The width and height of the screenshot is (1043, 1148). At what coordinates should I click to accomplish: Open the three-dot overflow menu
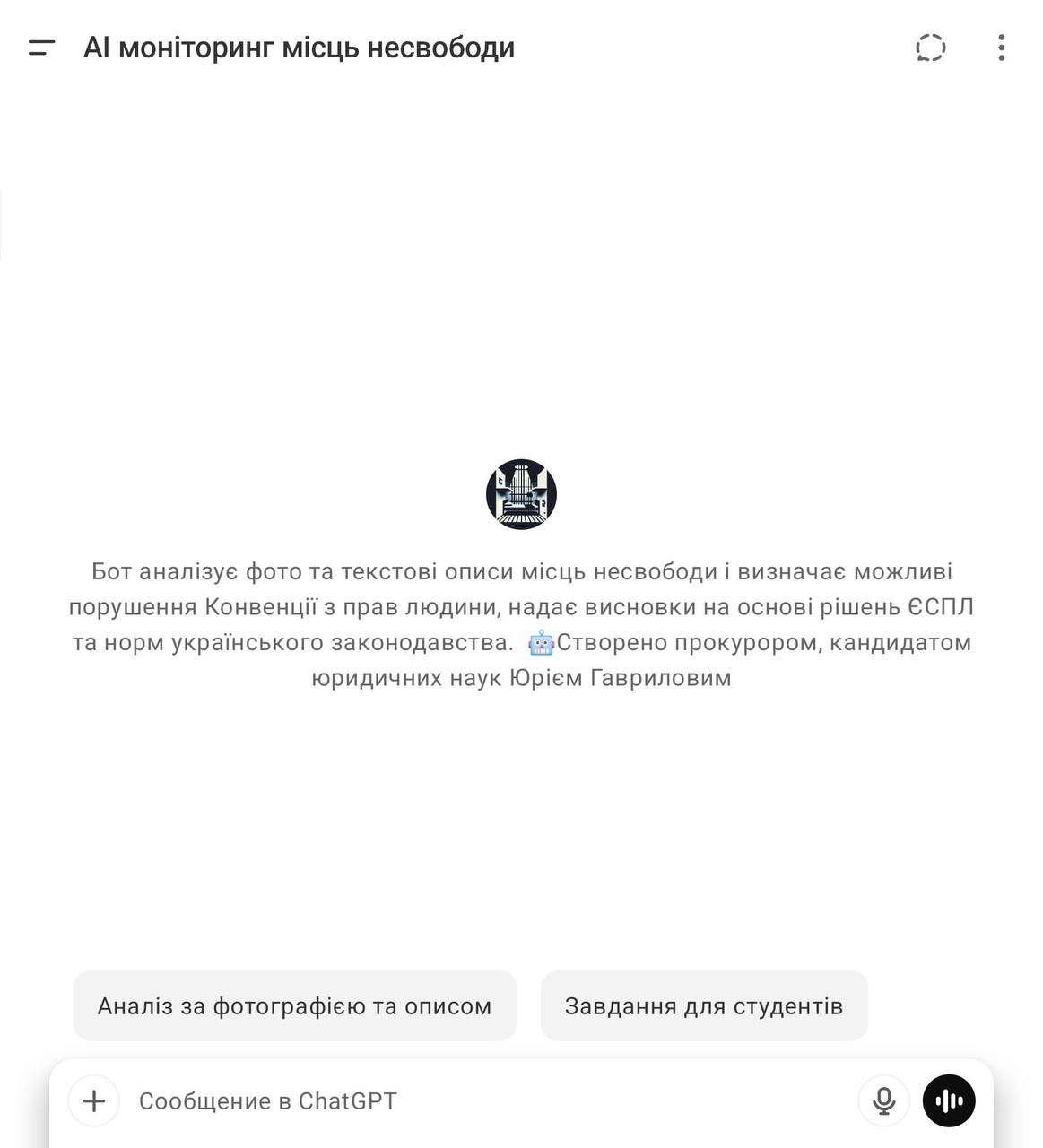pyautogui.click(x=1001, y=48)
